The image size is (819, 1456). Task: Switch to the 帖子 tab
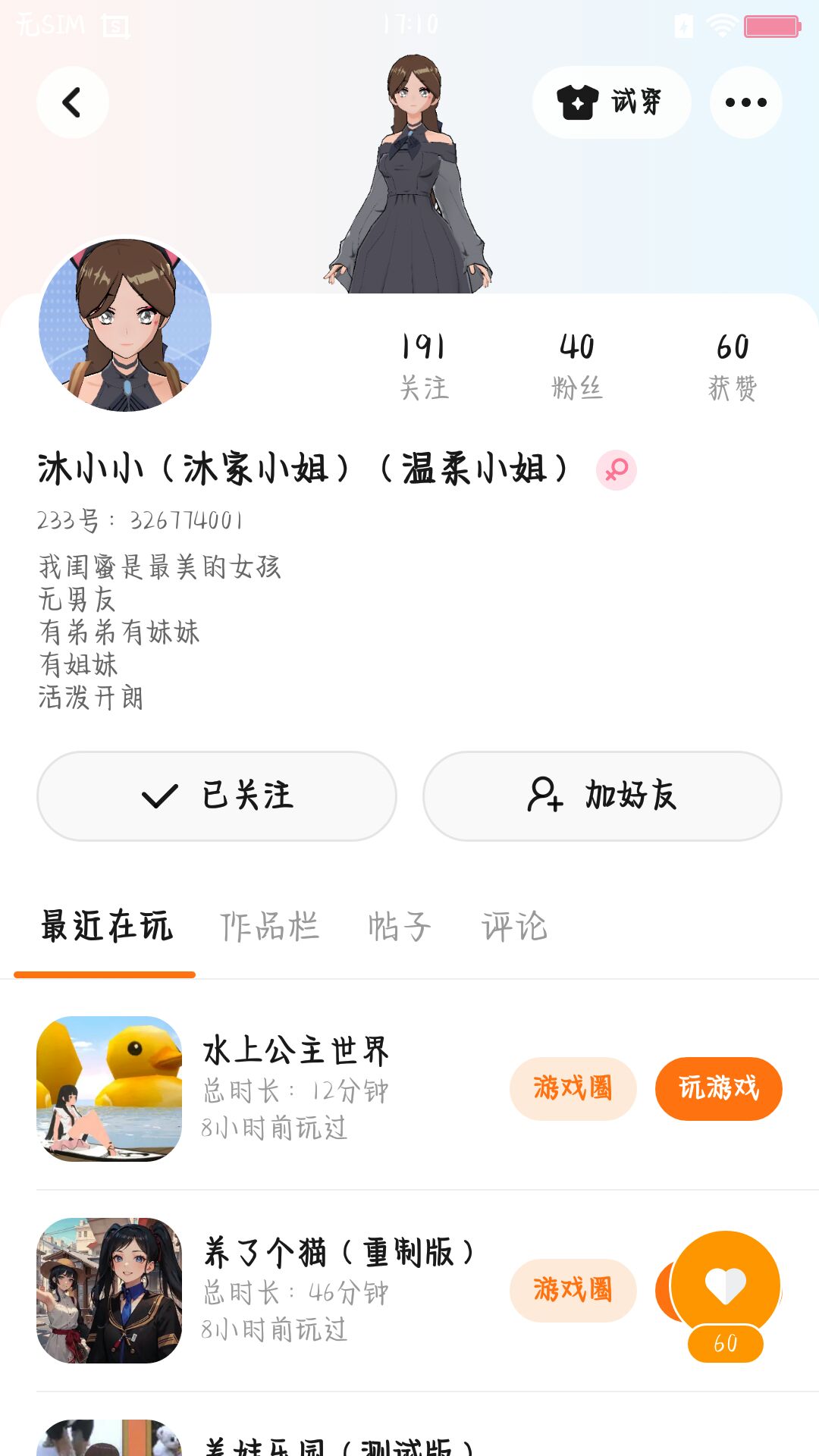[x=399, y=927]
